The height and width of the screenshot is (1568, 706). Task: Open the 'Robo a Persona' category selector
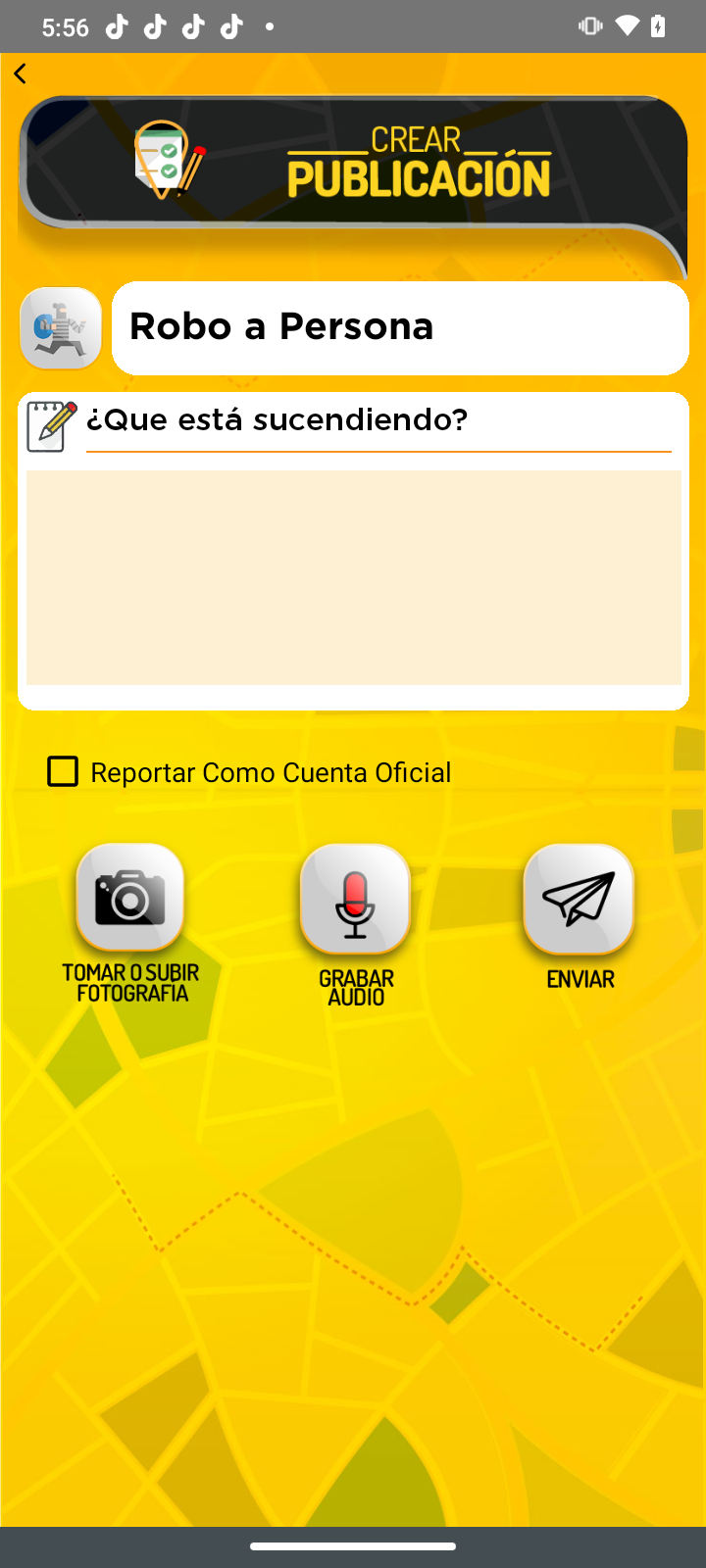pyautogui.click(x=400, y=327)
